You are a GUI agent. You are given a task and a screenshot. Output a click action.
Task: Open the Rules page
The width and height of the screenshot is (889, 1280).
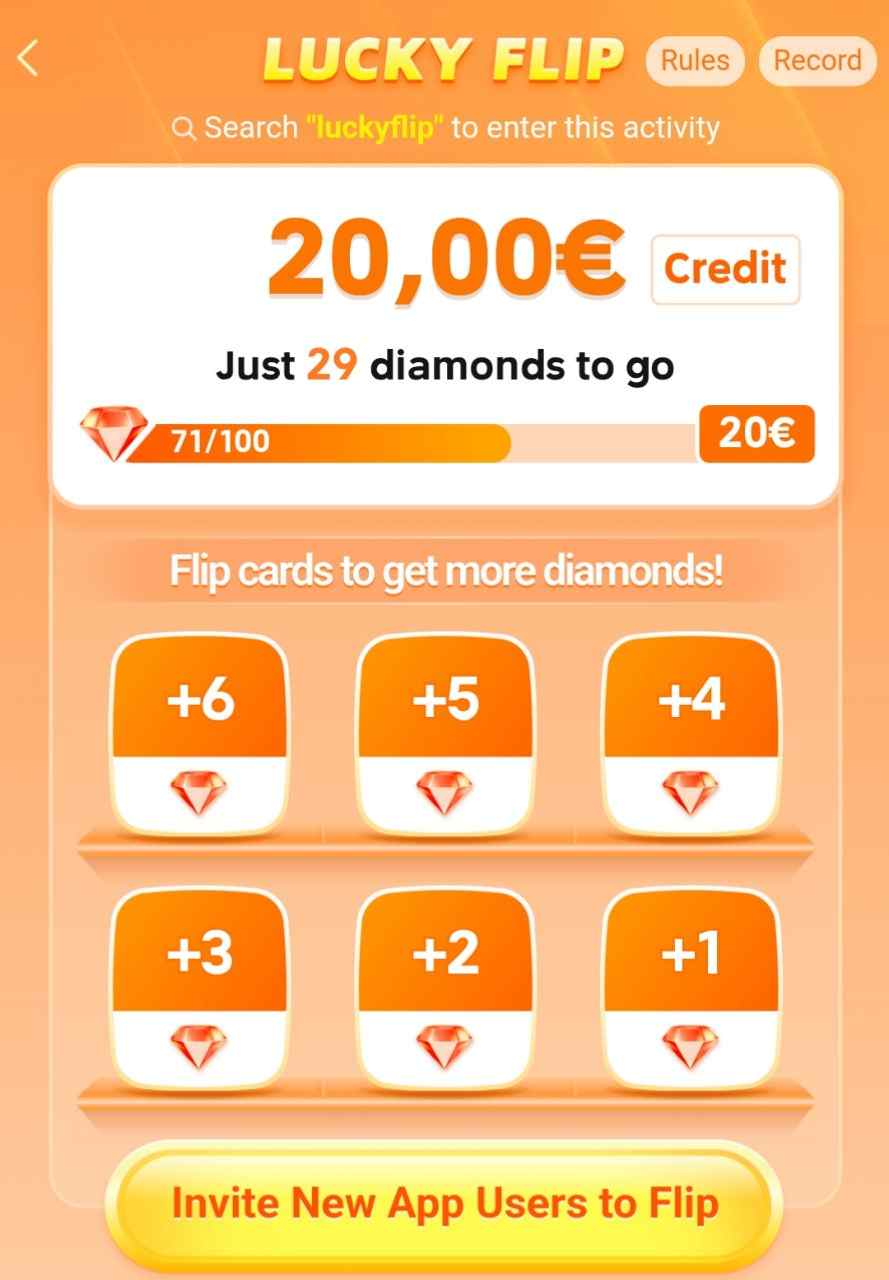click(x=695, y=61)
